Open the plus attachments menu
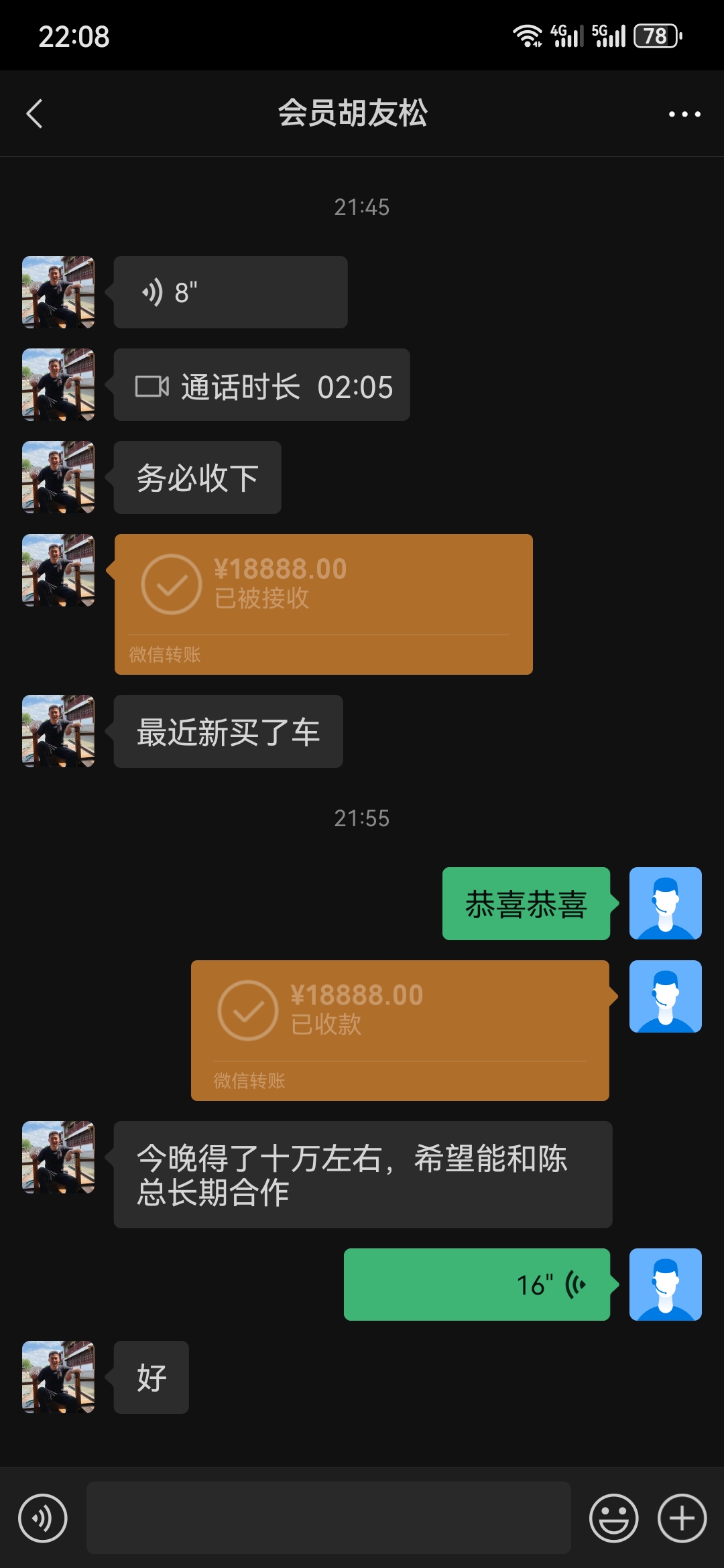This screenshot has height=1568, width=724. (x=682, y=1518)
